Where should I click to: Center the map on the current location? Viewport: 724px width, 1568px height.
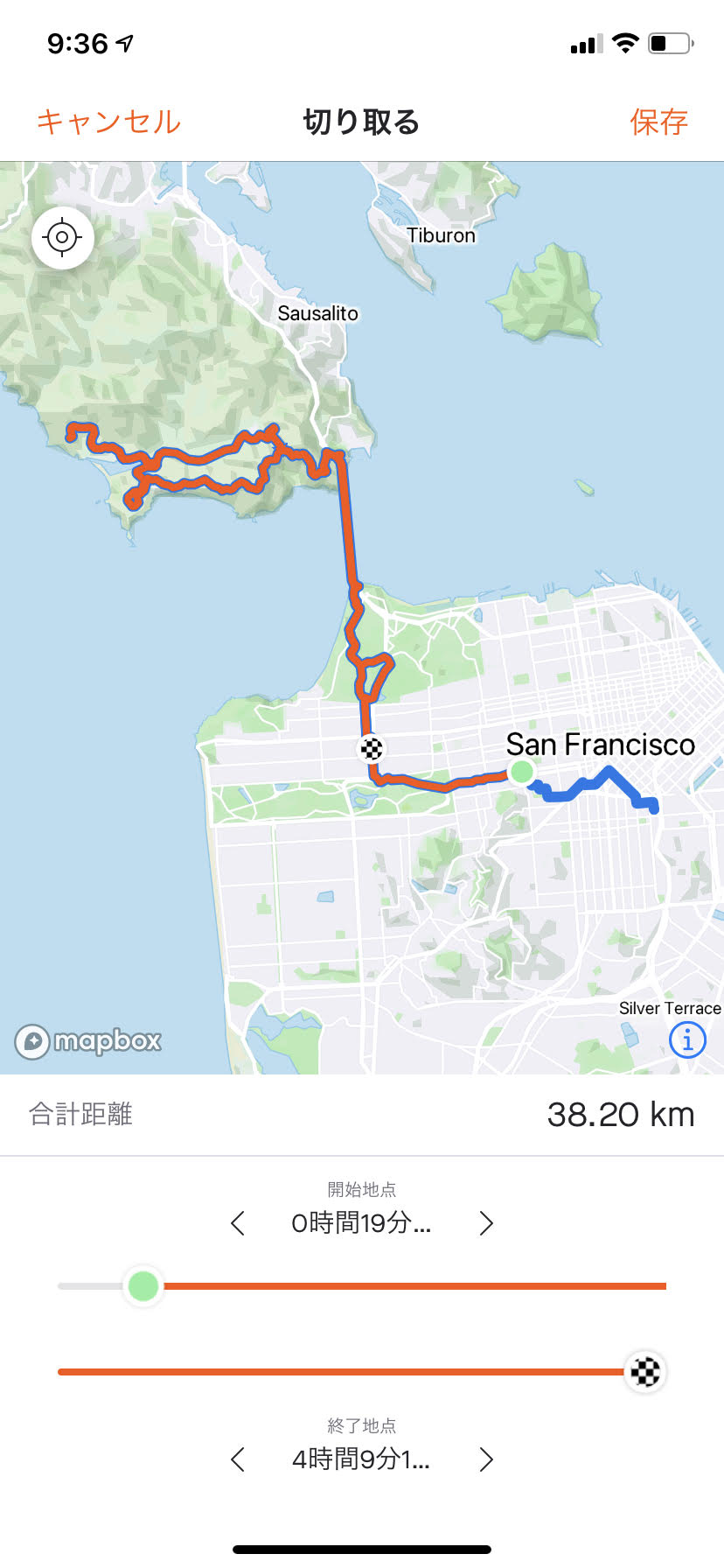[x=63, y=237]
